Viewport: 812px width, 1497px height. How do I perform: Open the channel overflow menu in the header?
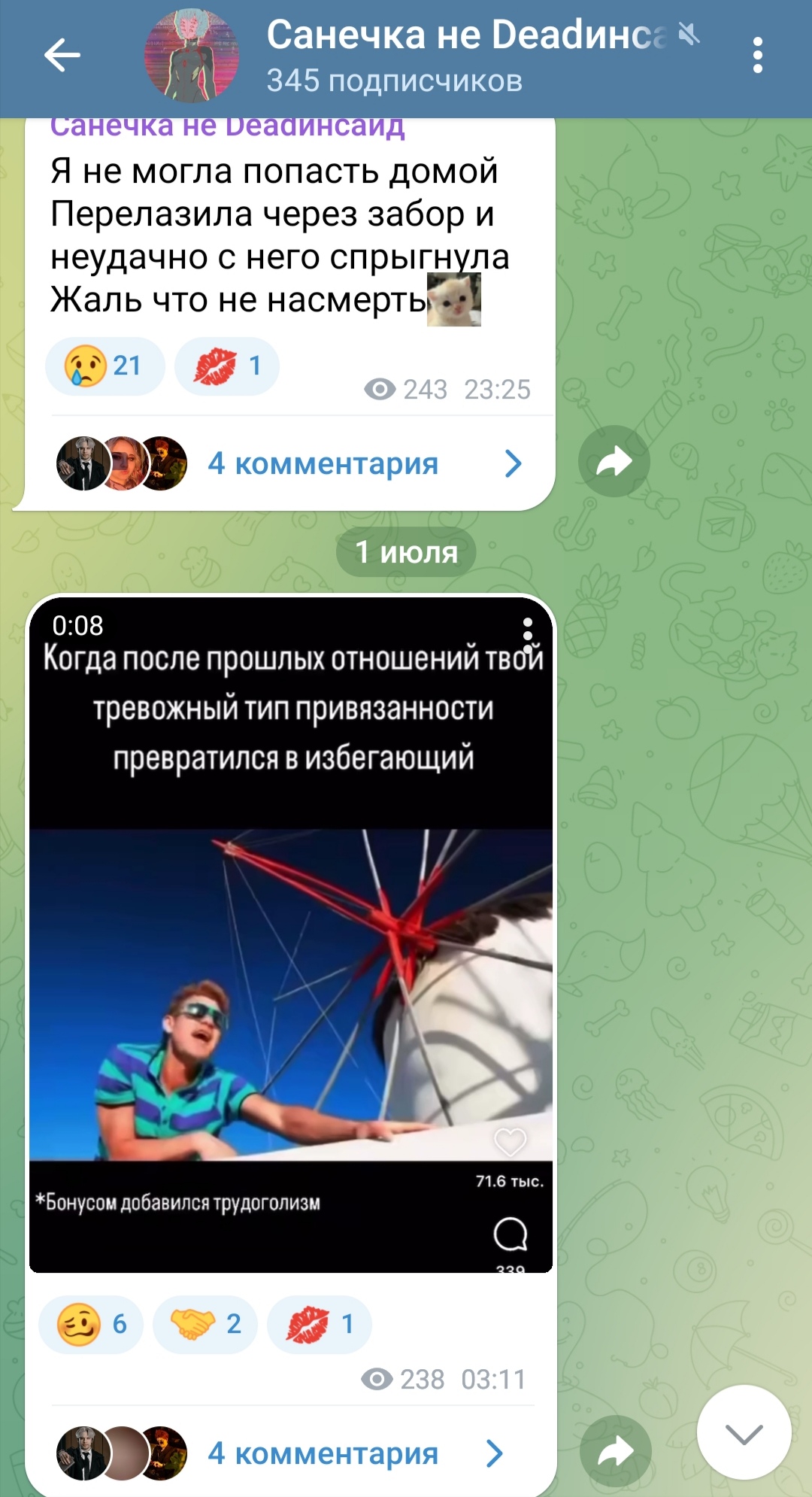[x=757, y=55]
